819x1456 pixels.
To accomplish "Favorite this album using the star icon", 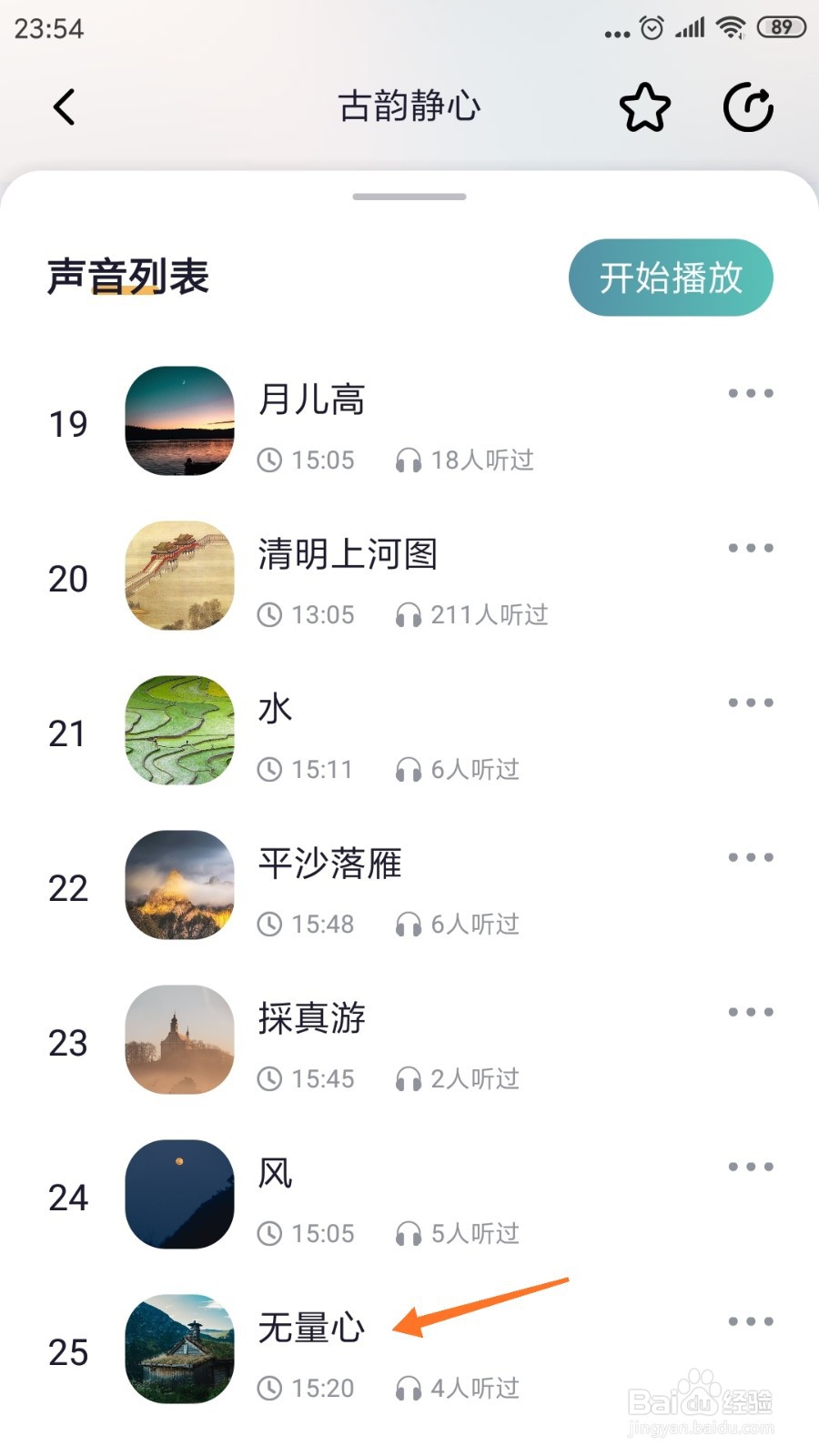I will pyautogui.click(x=644, y=106).
